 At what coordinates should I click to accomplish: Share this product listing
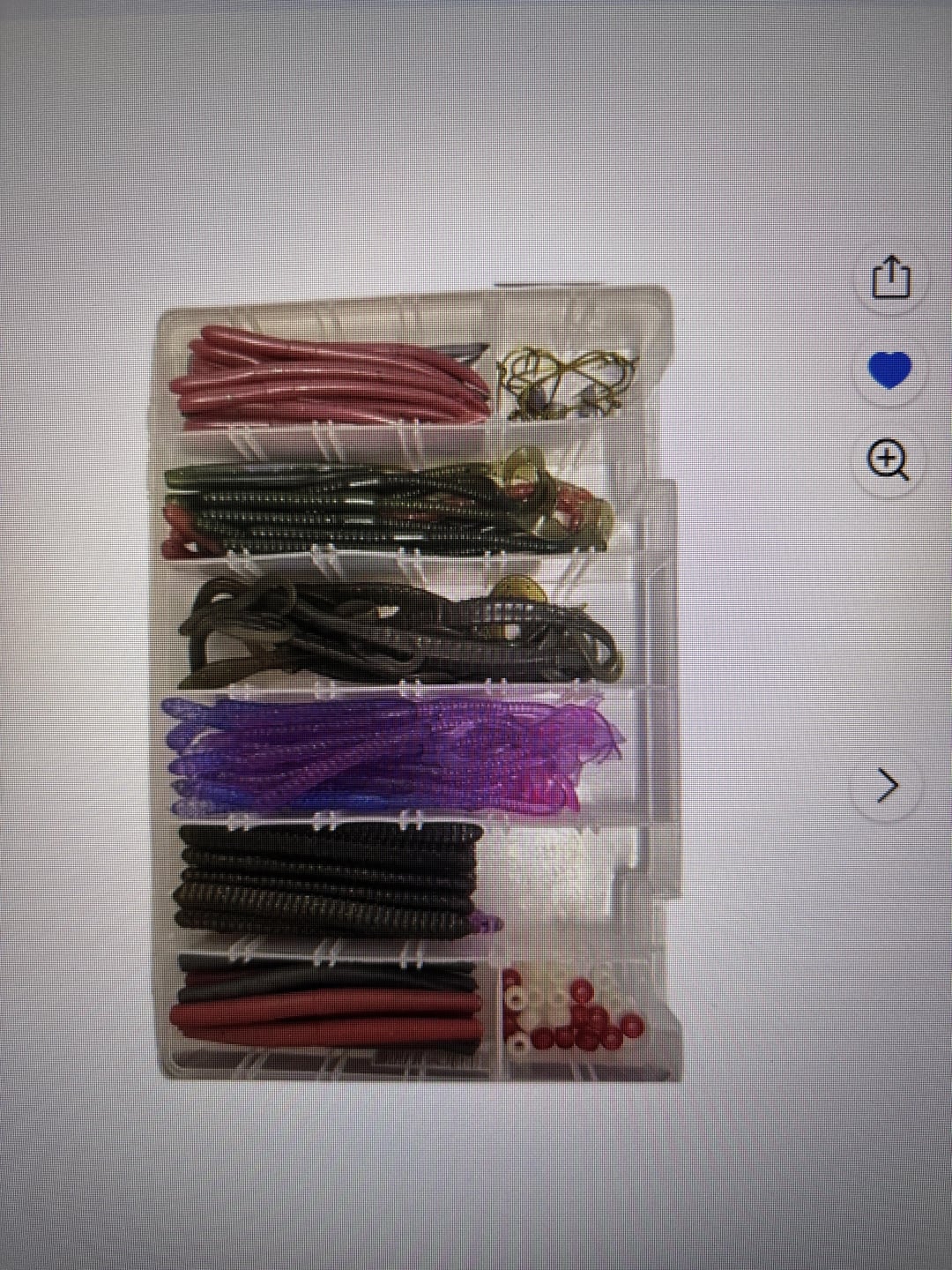point(890,278)
